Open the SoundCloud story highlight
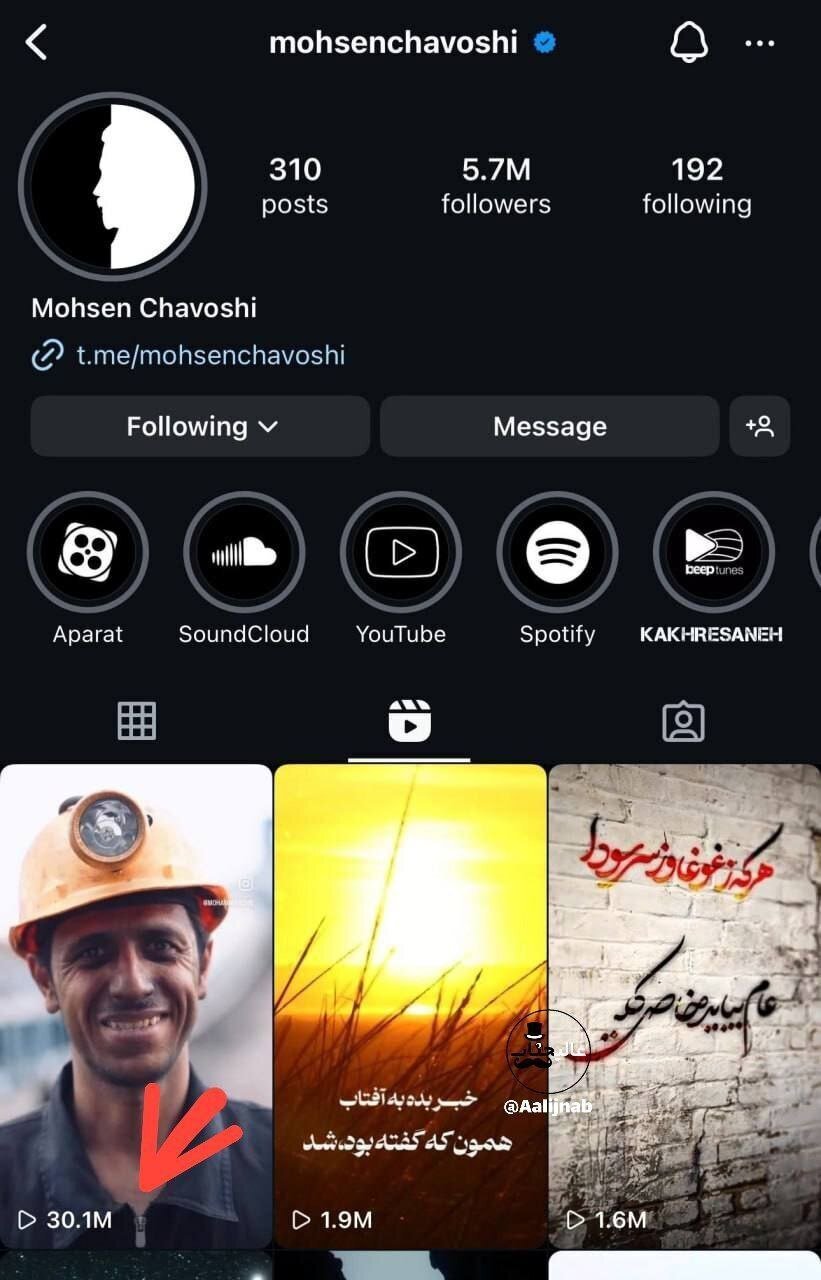821x1280 pixels. tap(244, 552)
